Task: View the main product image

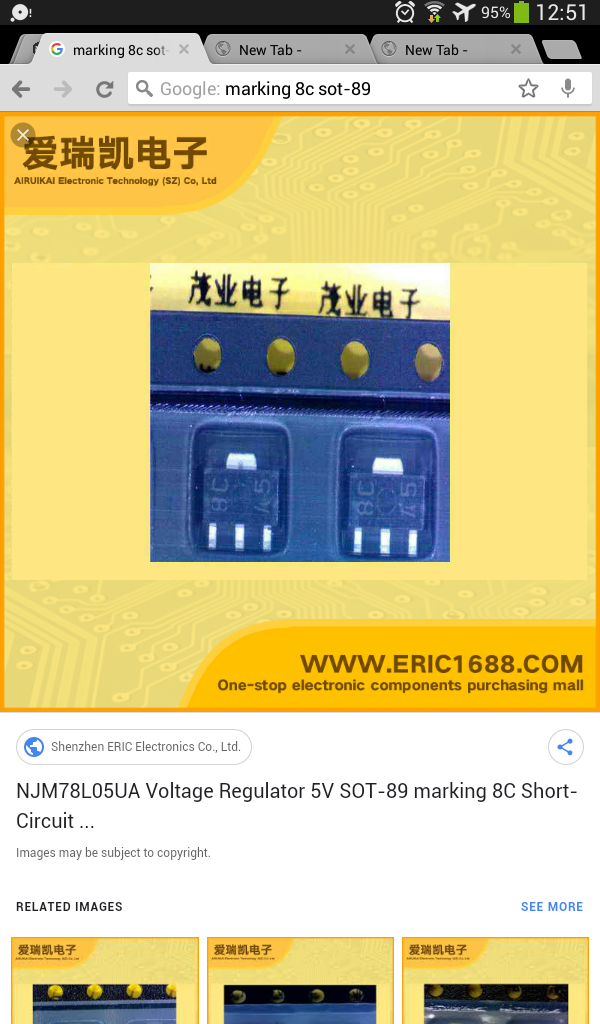Action: (300, 412)
